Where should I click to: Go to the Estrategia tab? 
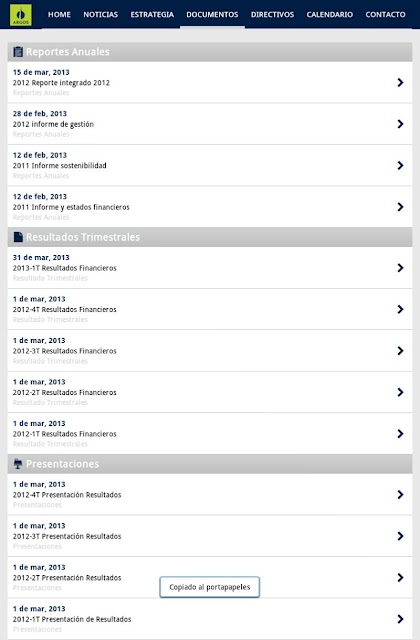coord(152,15)
